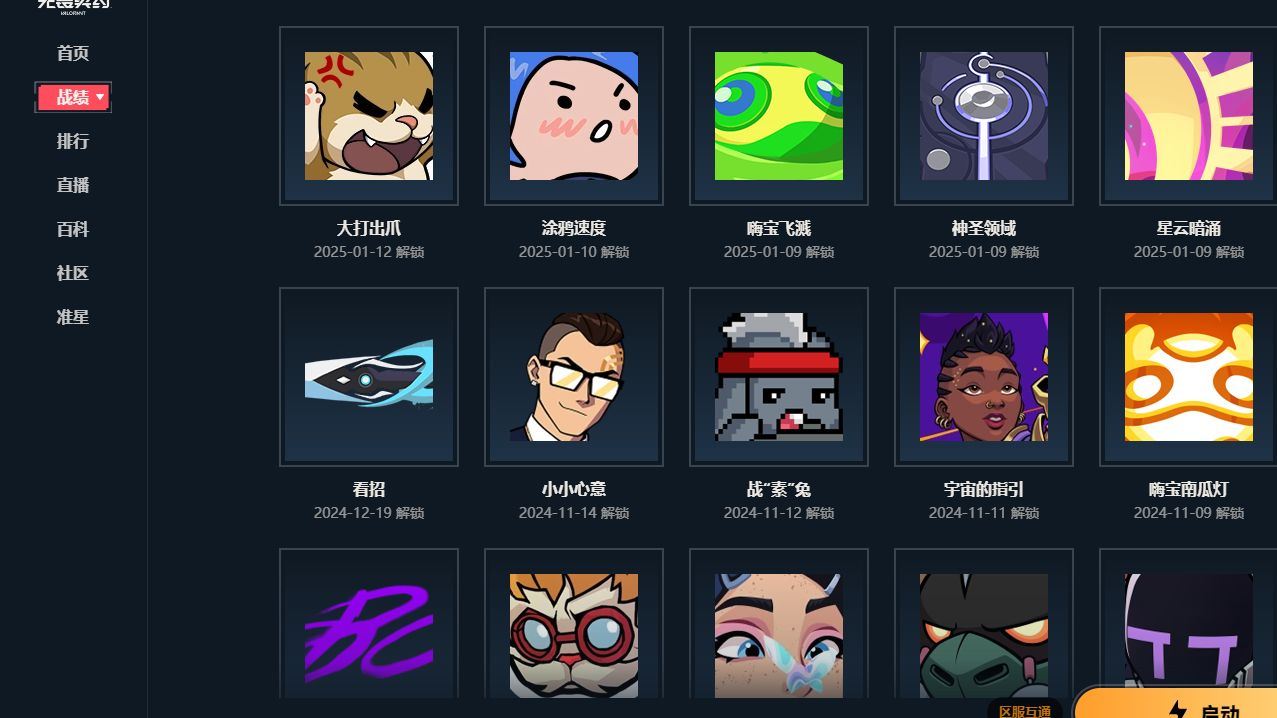
Task: View the 宇宙的指引 spray card
Action: pyautogui.click(x=984, y=377)
